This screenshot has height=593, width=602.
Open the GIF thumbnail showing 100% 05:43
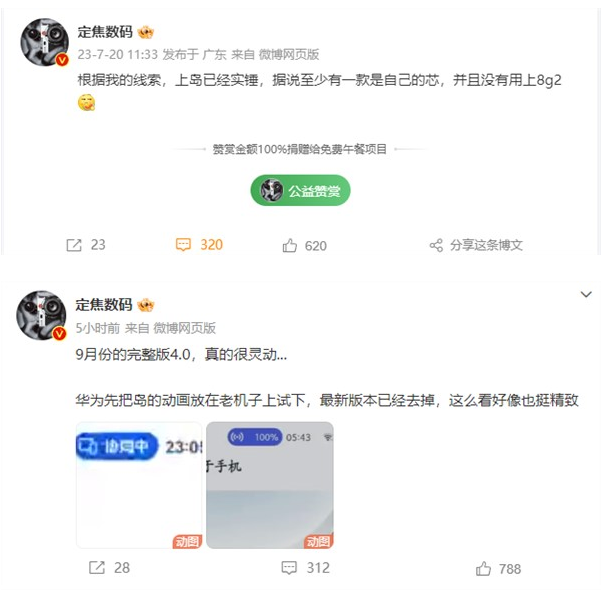point(269,485)
